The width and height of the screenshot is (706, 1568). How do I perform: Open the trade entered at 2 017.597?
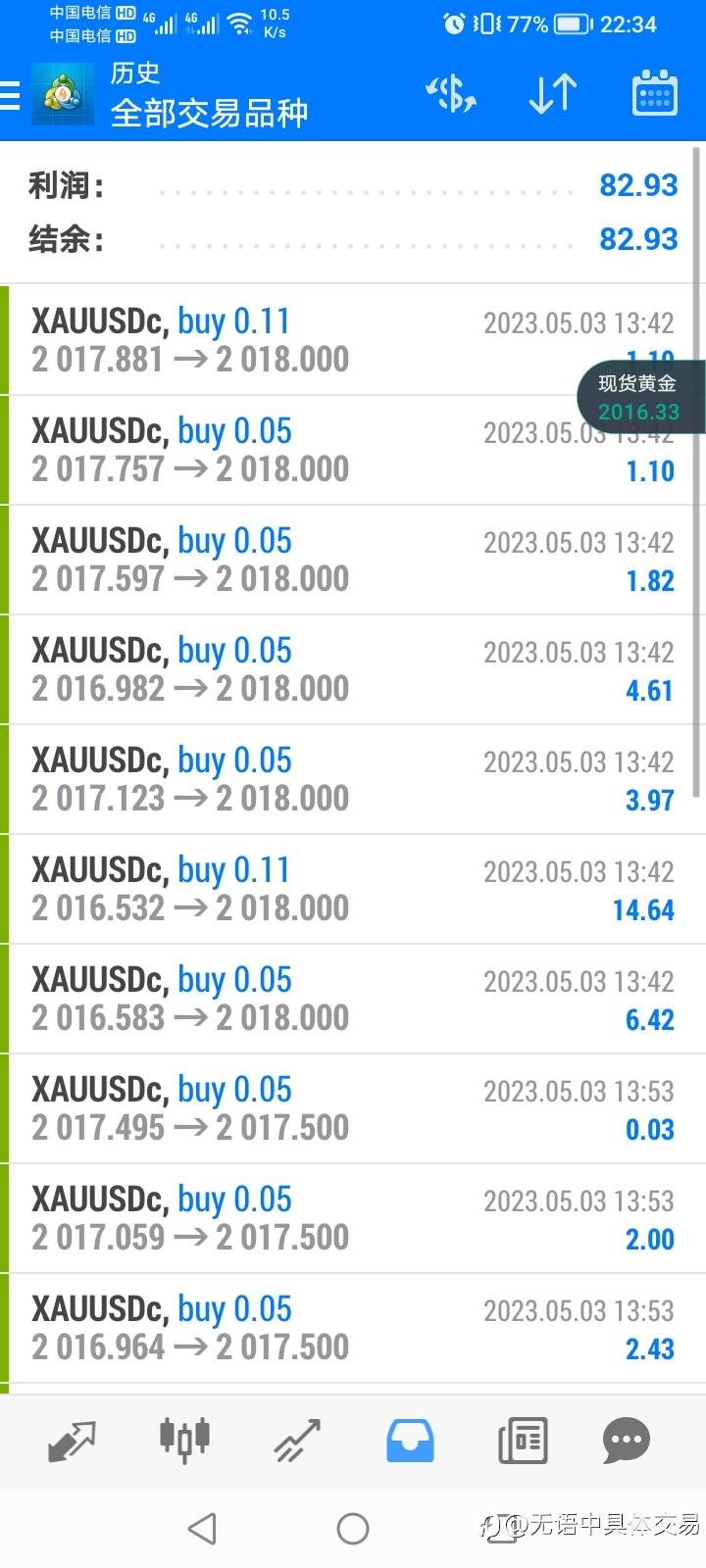[x=353, y=560]
